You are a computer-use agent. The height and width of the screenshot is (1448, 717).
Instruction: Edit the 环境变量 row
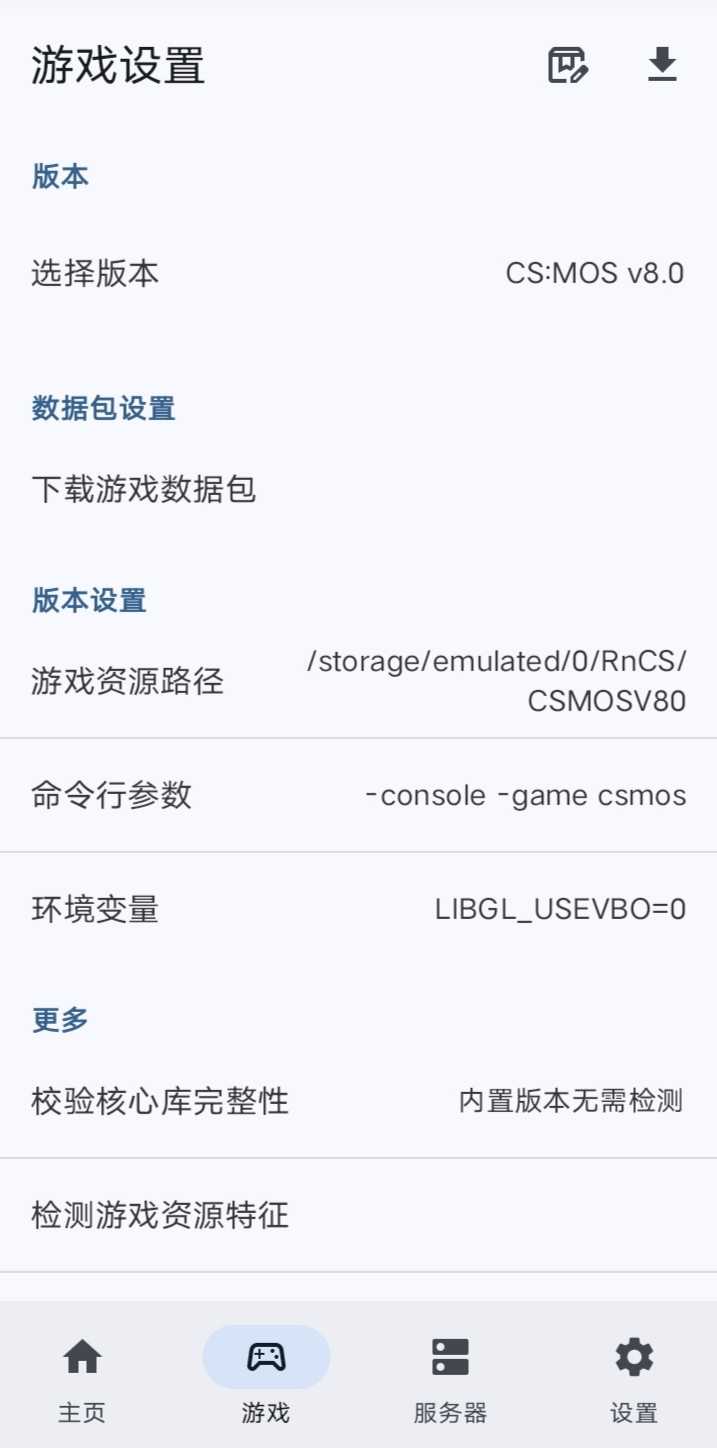pyautogui.click(x=358, y=910)
